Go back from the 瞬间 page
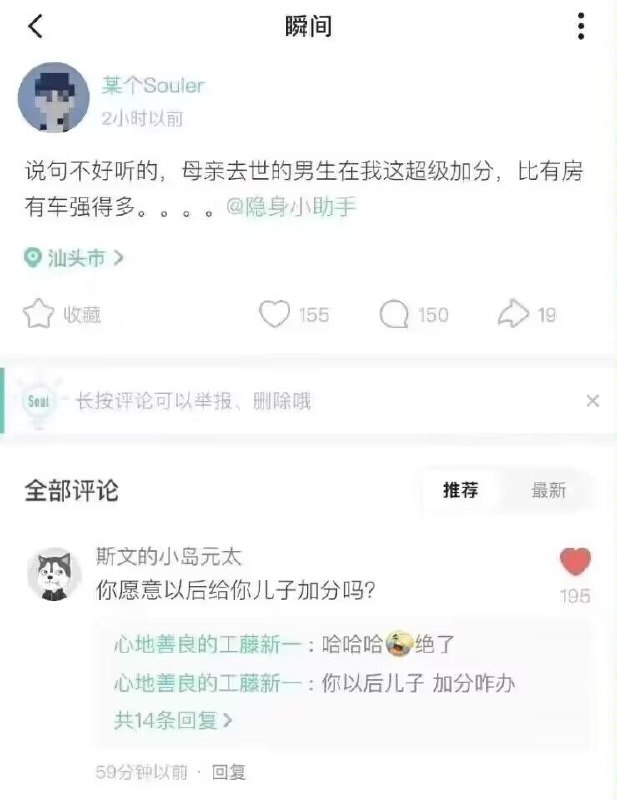 (35, 27)
